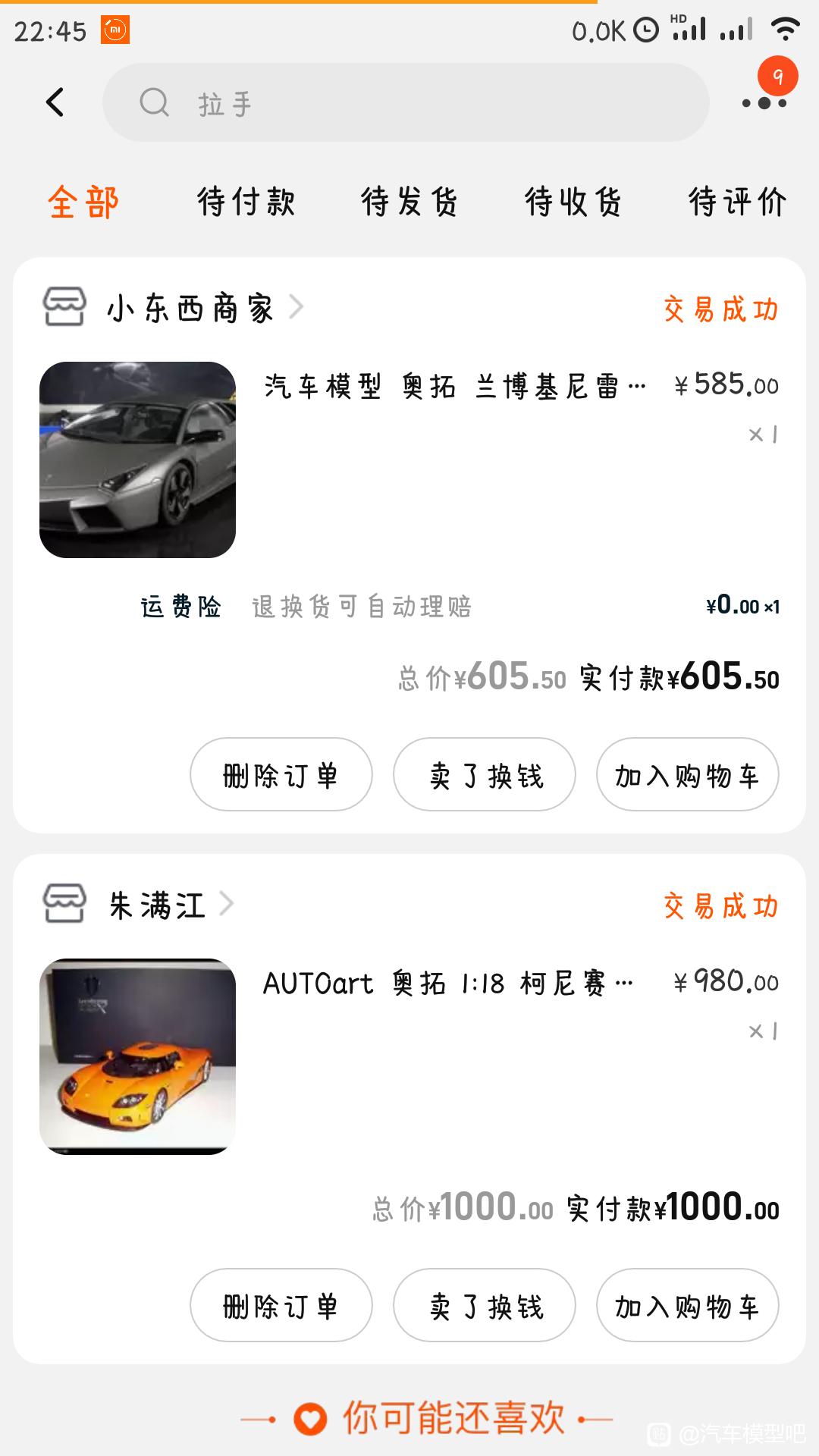Switch to the 待收货 tab
The height and width of the screenshot is (1456, 819).
tap(573, 202)
